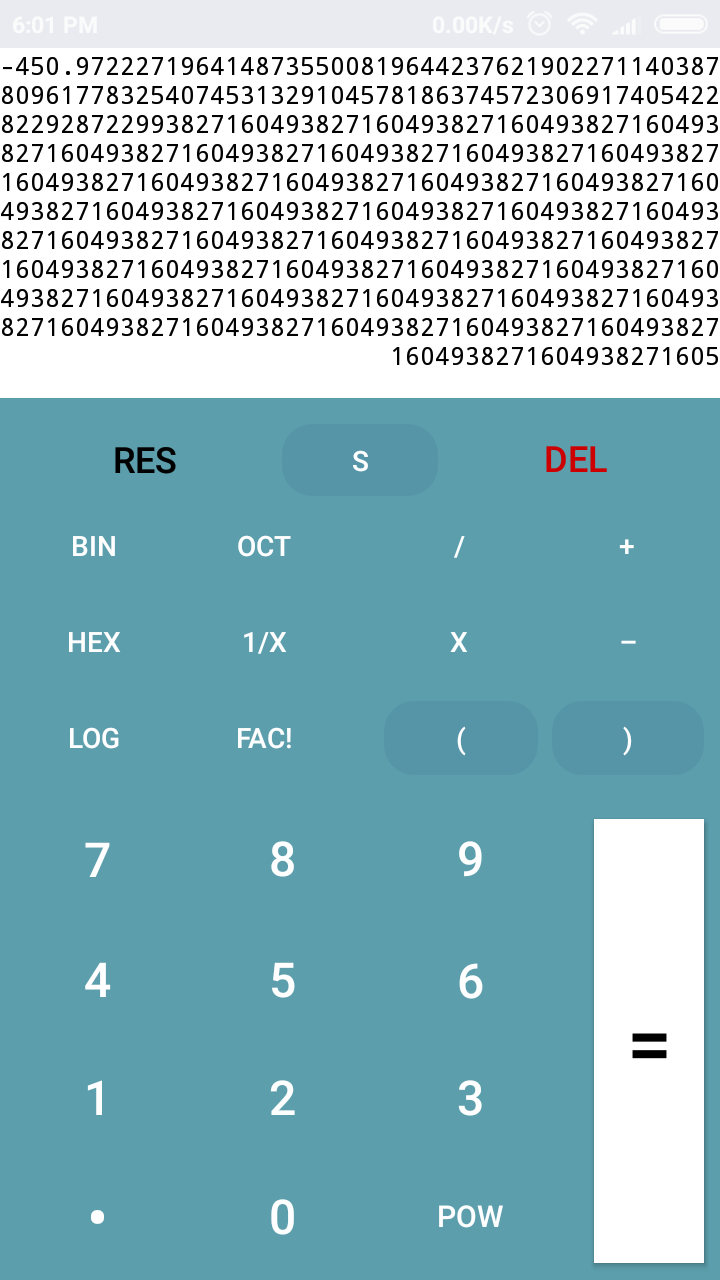The height and width of the screenshot is (1280, 720).
Task: Delete the last entry with DEL
Action: point(576,460)
